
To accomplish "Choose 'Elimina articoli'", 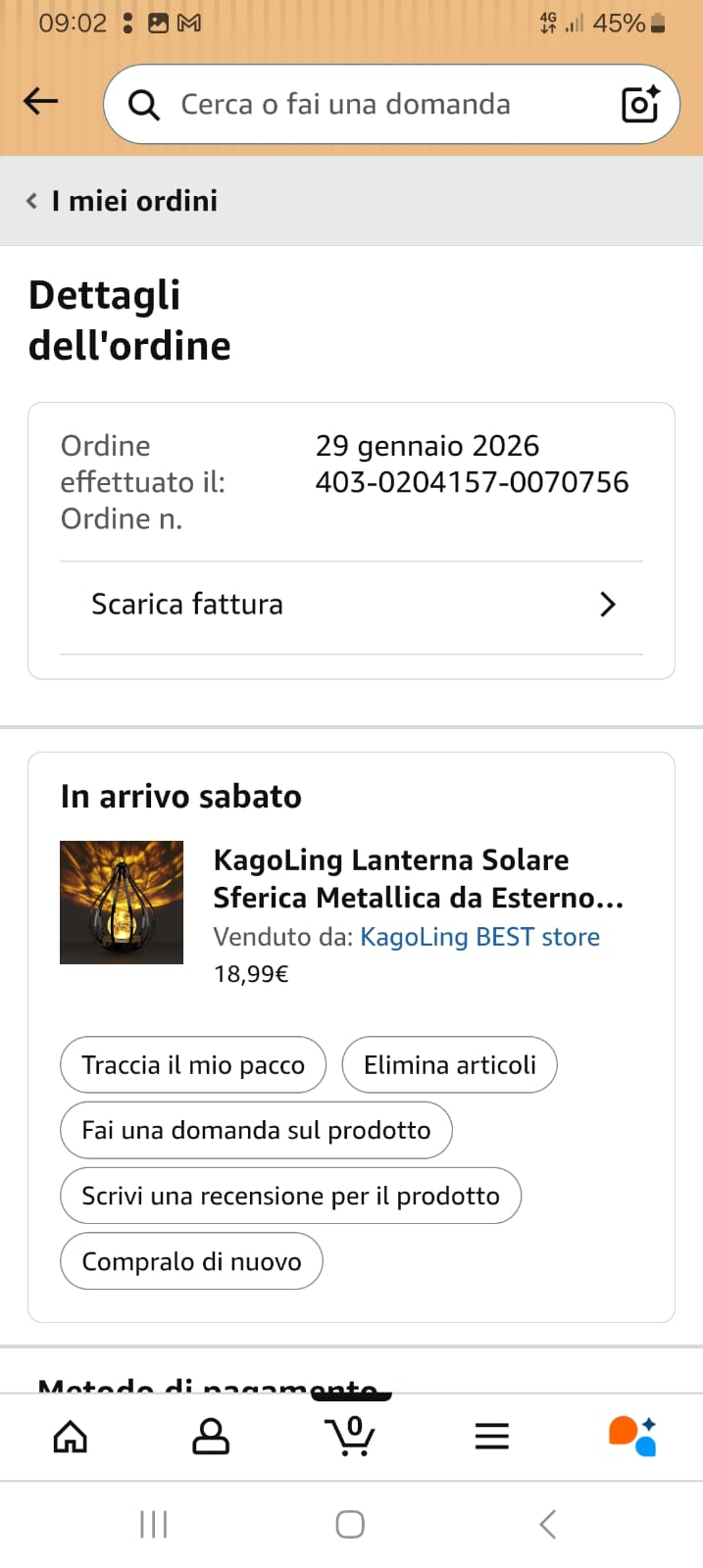I will pos(449,1065).
